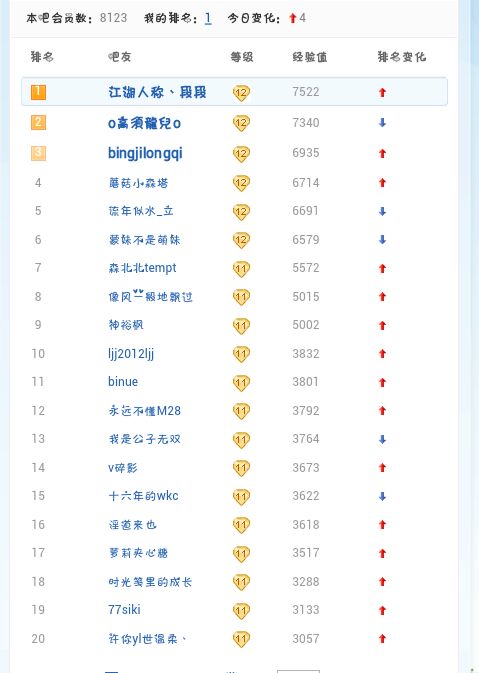Screen dimensions: 479x673
Task: View v碎影's profile
Action: pos(122,467)
